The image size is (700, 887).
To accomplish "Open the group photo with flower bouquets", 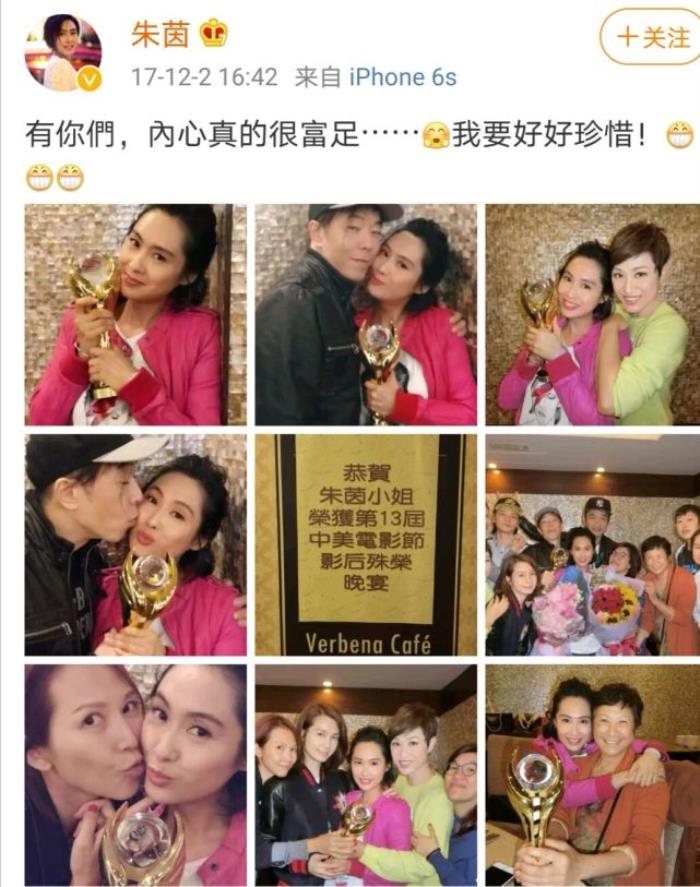I will click(591, 544).
